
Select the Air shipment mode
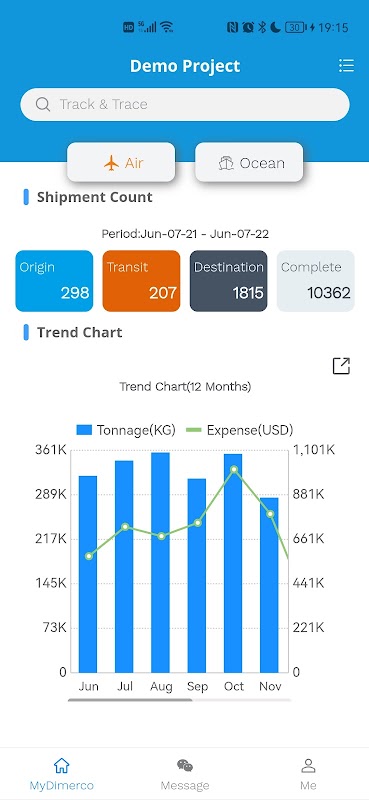pos(121,163)
